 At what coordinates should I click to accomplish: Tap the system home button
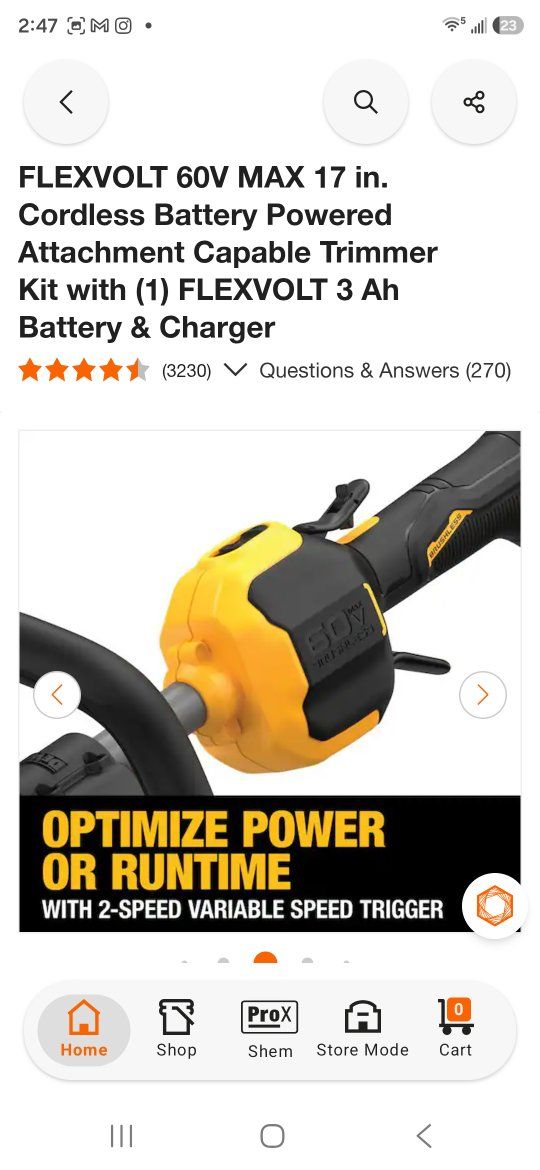pos(272,1136)
